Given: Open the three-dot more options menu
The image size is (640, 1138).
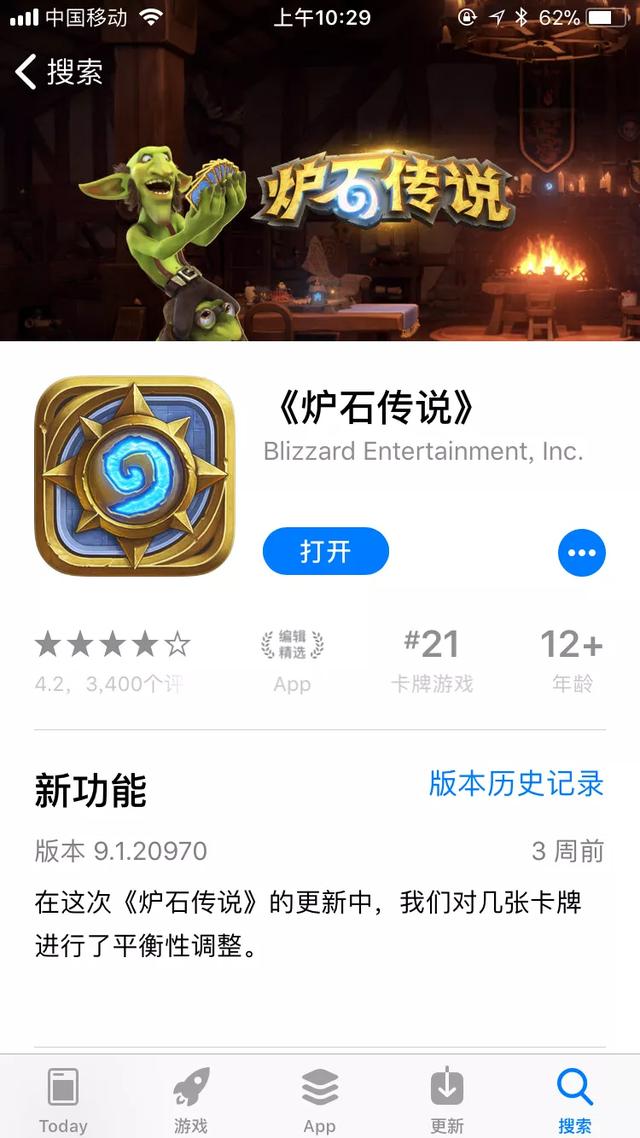Looking at the screenshot, I should 582,553.
